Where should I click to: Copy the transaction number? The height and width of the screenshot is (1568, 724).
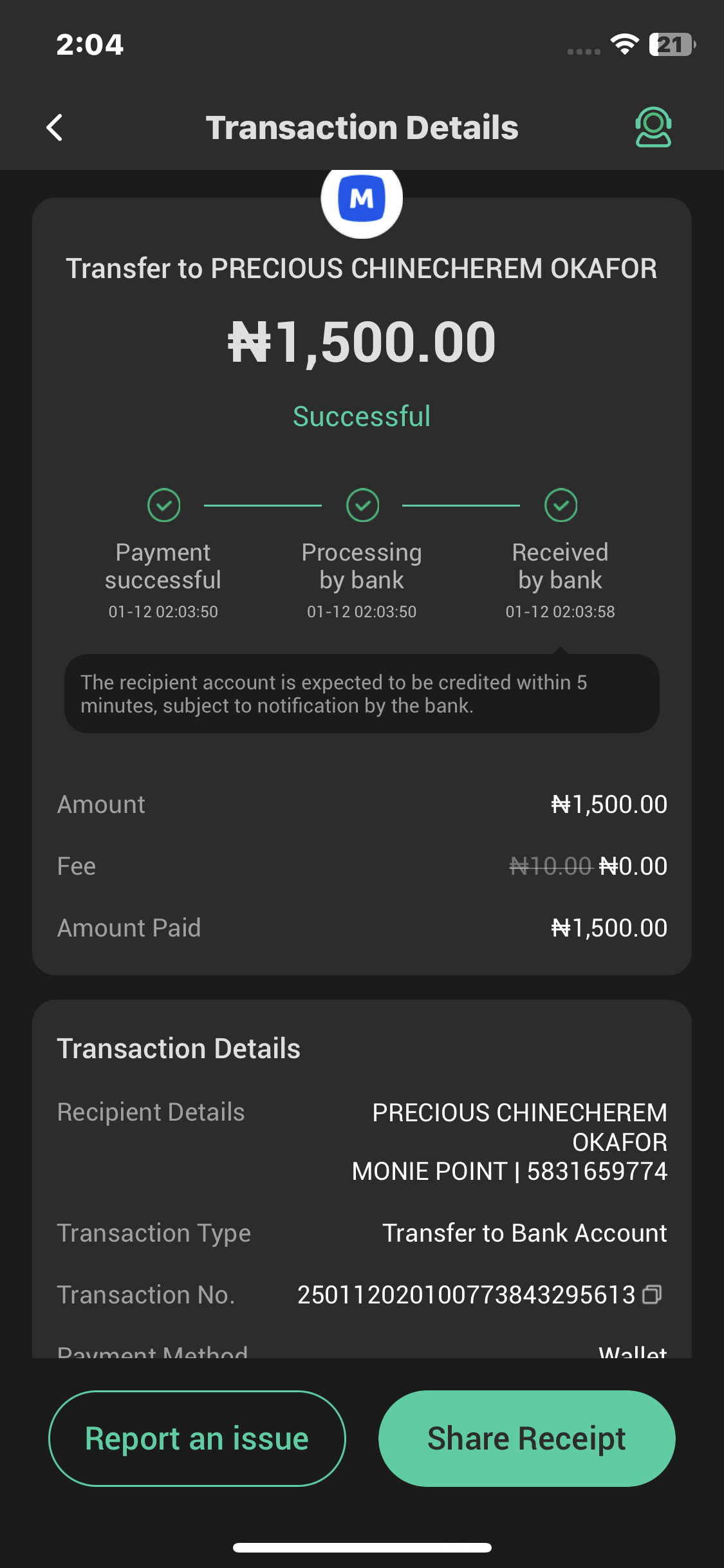[x=652, y=1294]
